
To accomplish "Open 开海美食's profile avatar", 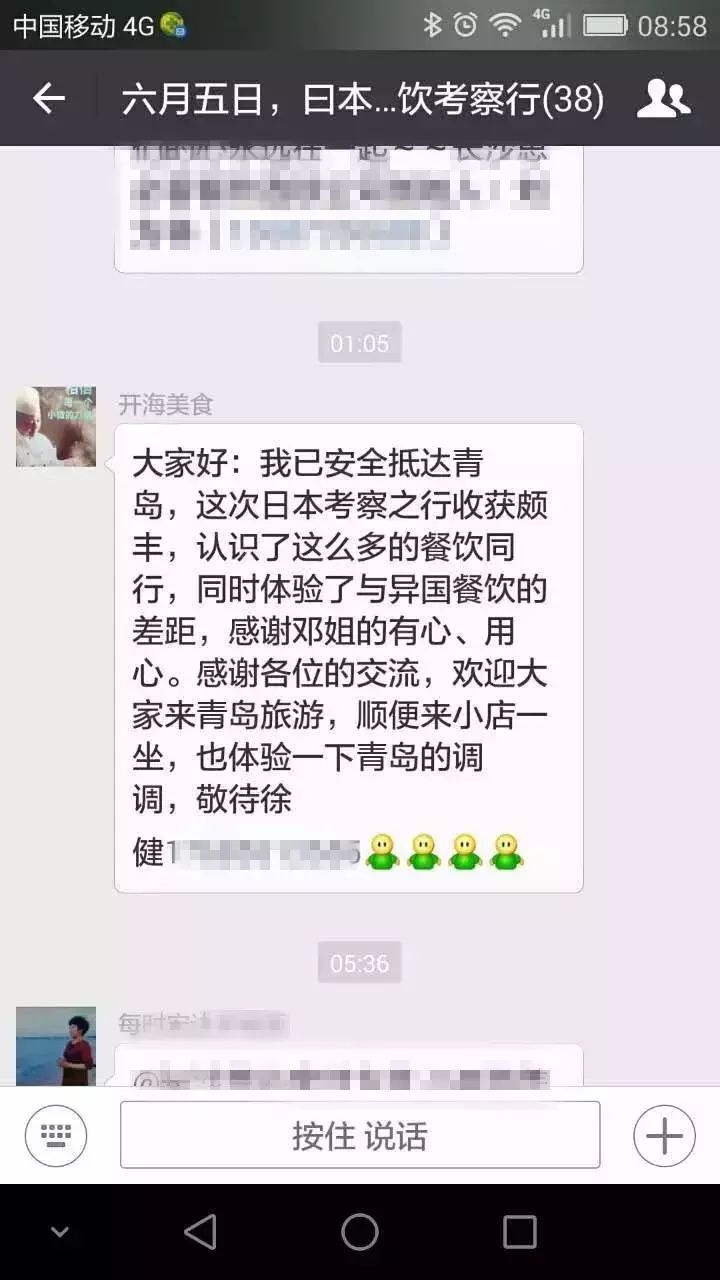I will pyautogui.click(x=56, y=426).
